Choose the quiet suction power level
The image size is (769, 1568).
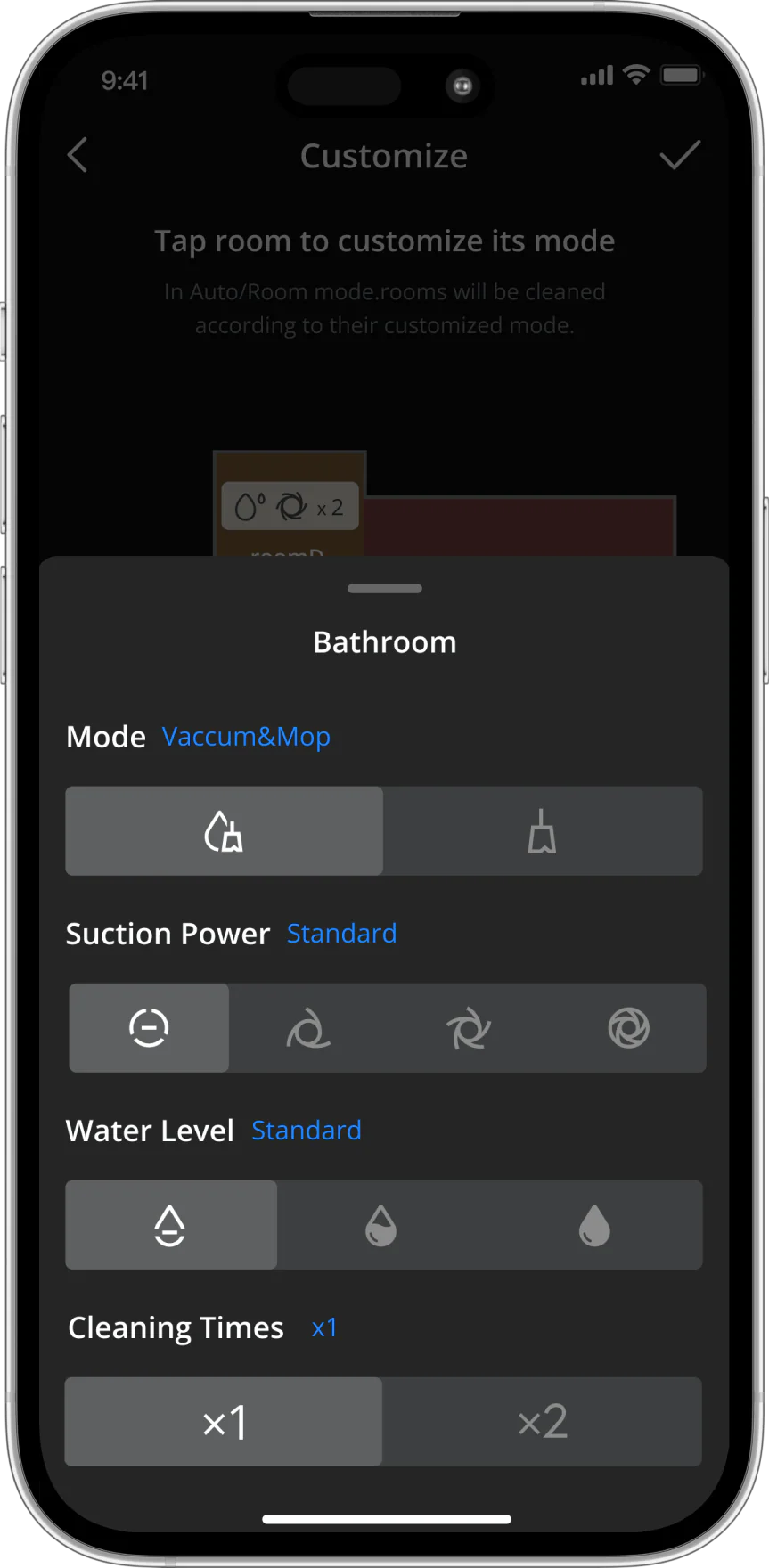pyautogui.click(x=149, y=1027)
